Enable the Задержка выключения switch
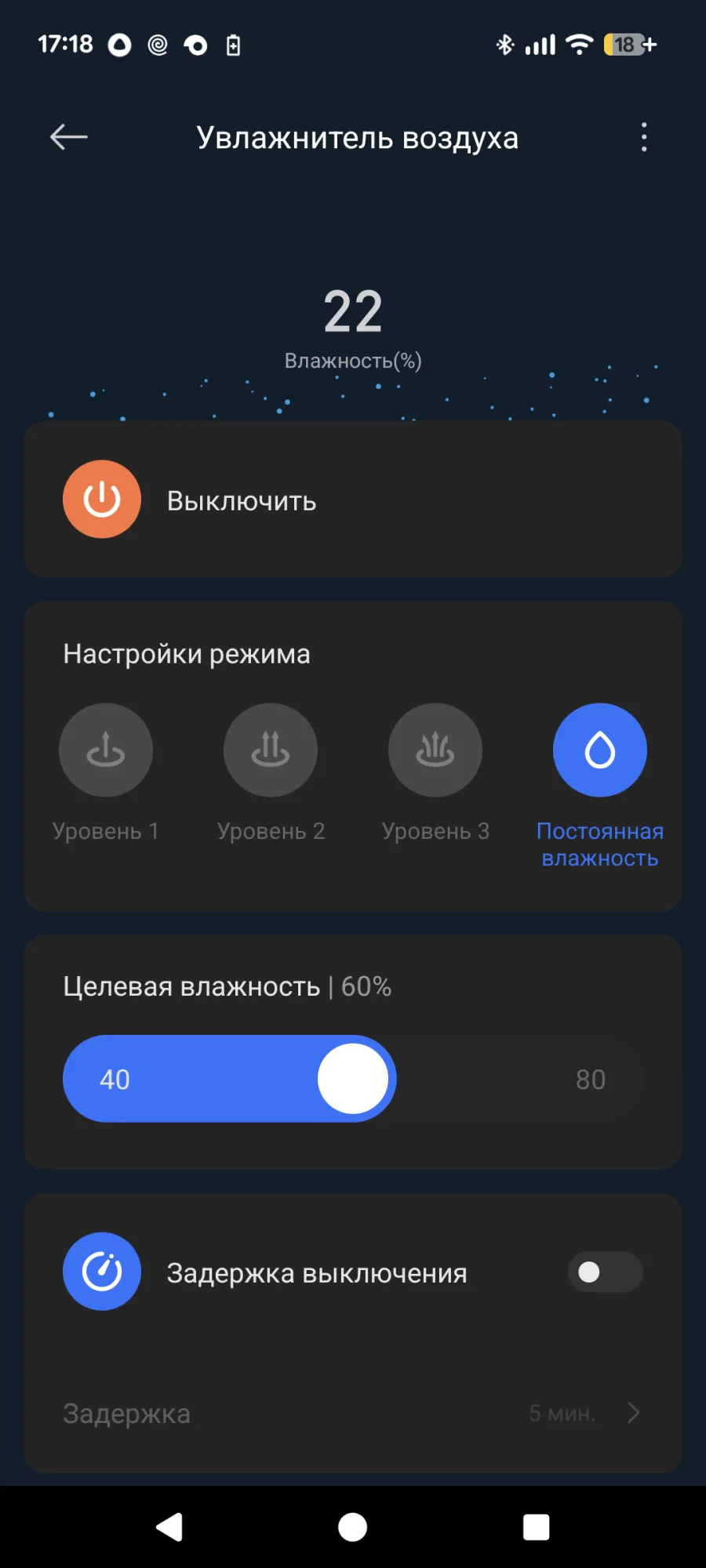 (605, 1272)
